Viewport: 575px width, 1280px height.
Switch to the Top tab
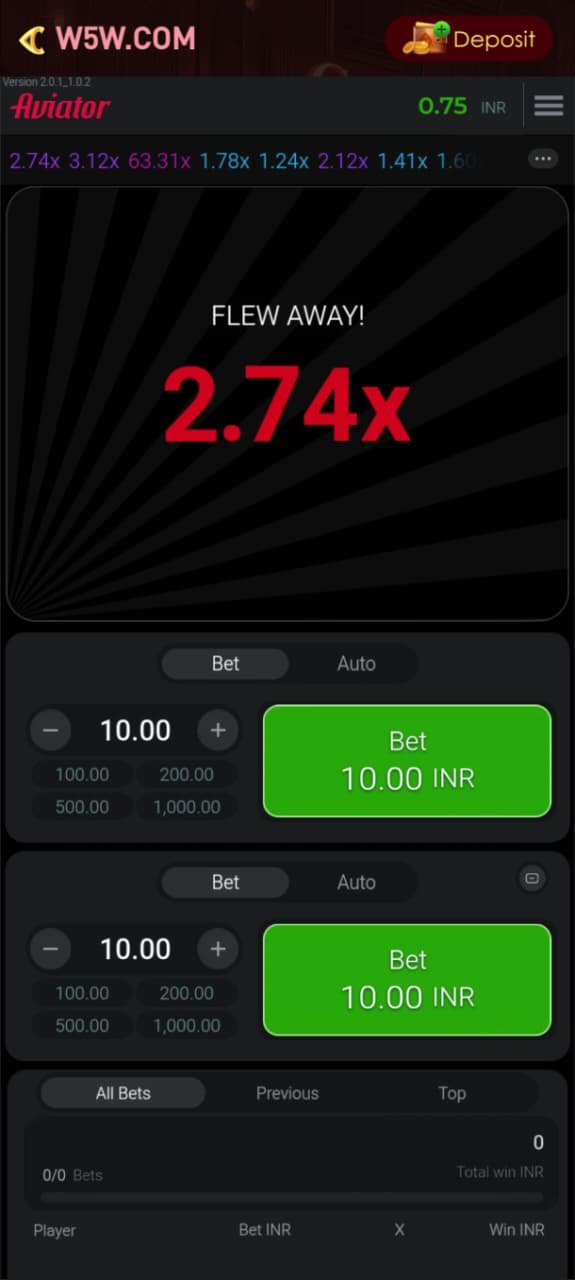[452, 1093]
